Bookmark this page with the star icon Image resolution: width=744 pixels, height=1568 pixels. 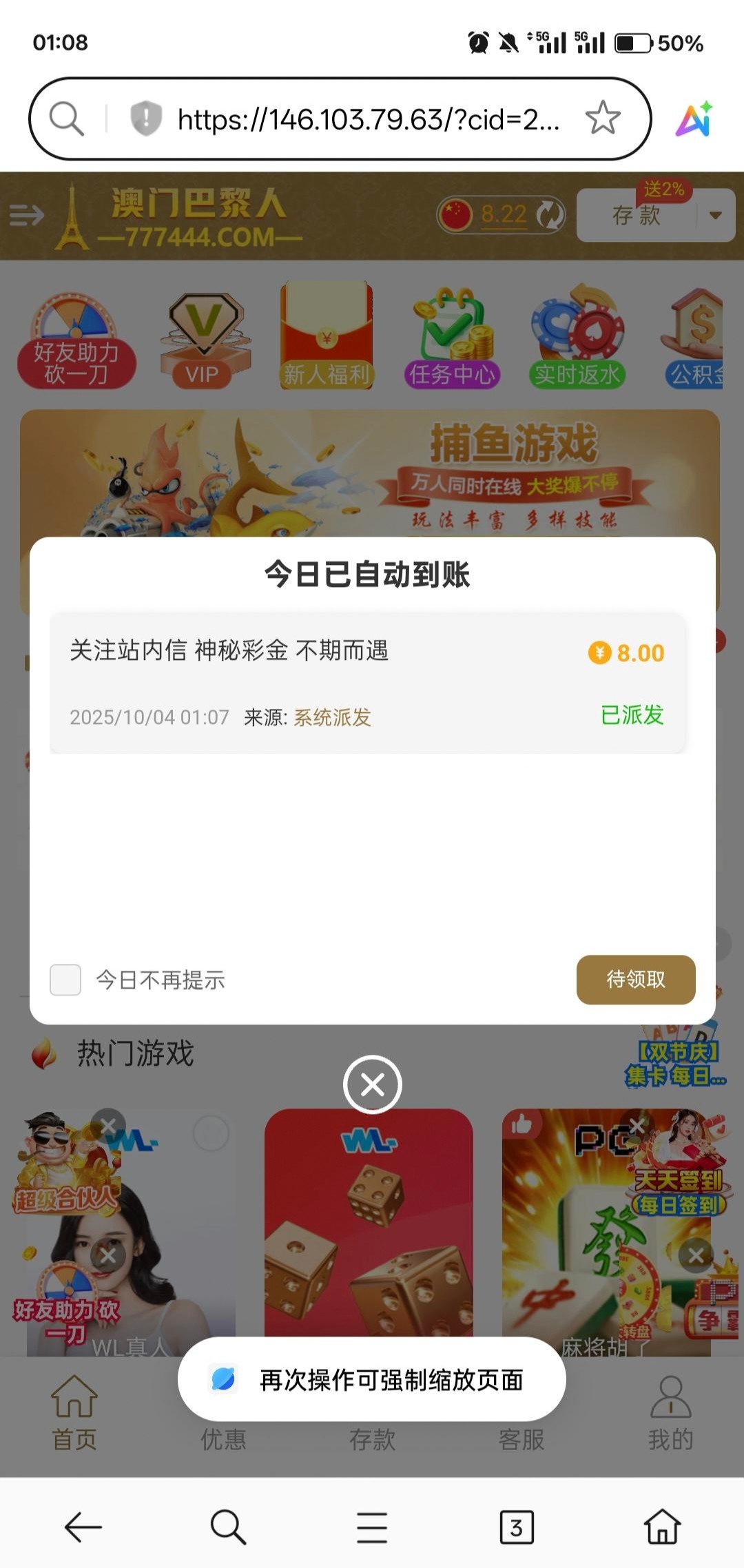coord(603,118)
